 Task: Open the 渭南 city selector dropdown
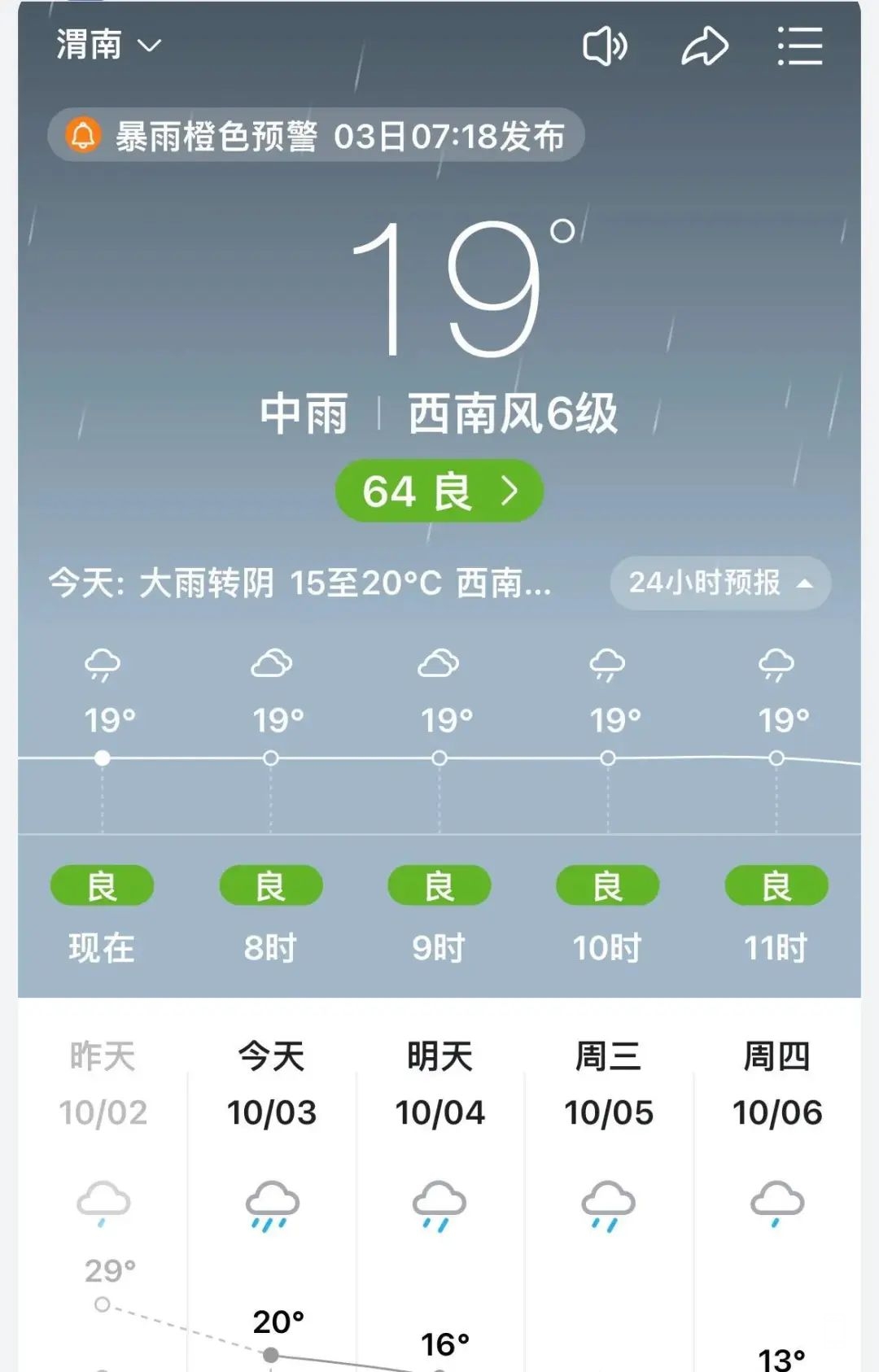point(108,46)
